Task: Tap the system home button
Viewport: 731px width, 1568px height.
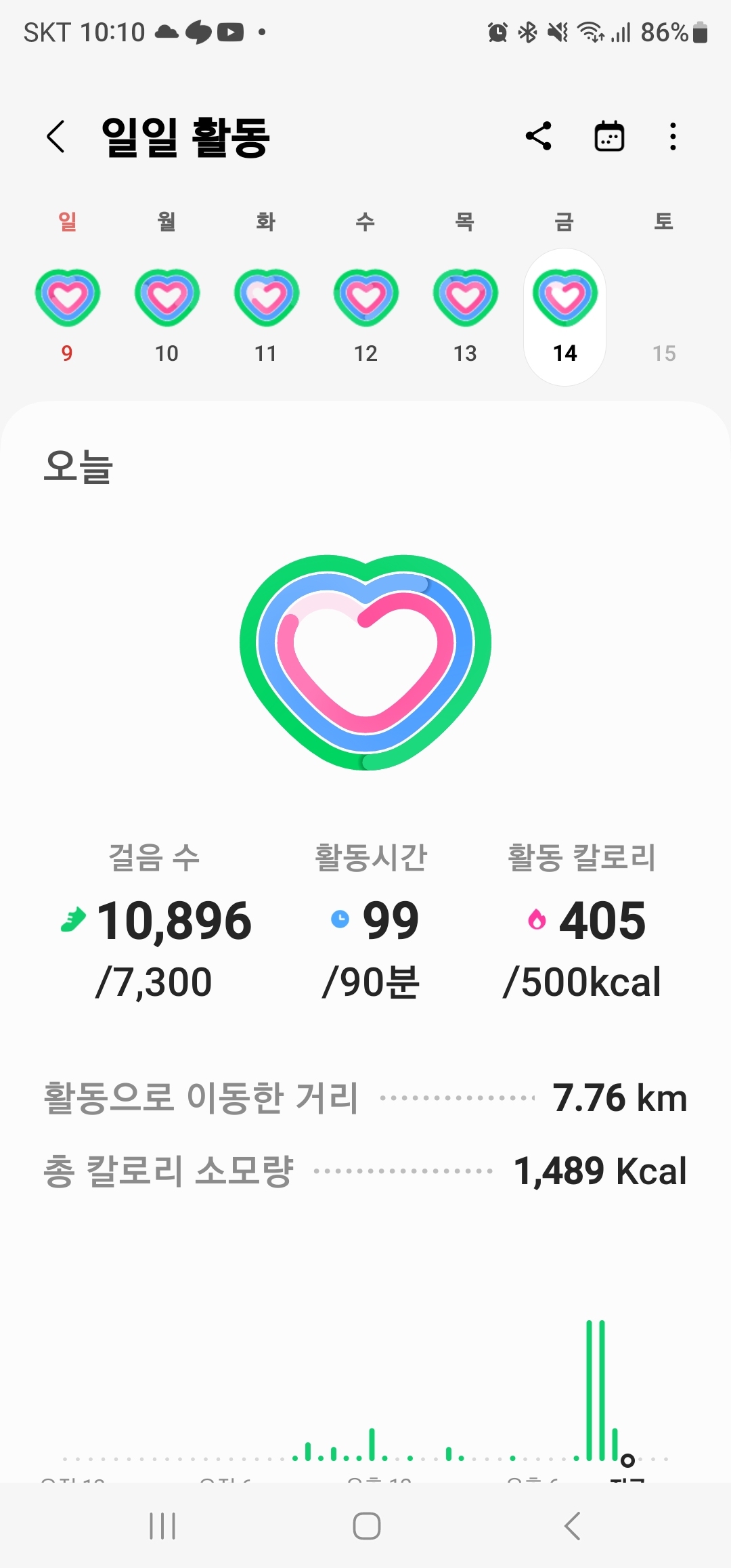Action: pyautogui.click(x=366, y=1526)
